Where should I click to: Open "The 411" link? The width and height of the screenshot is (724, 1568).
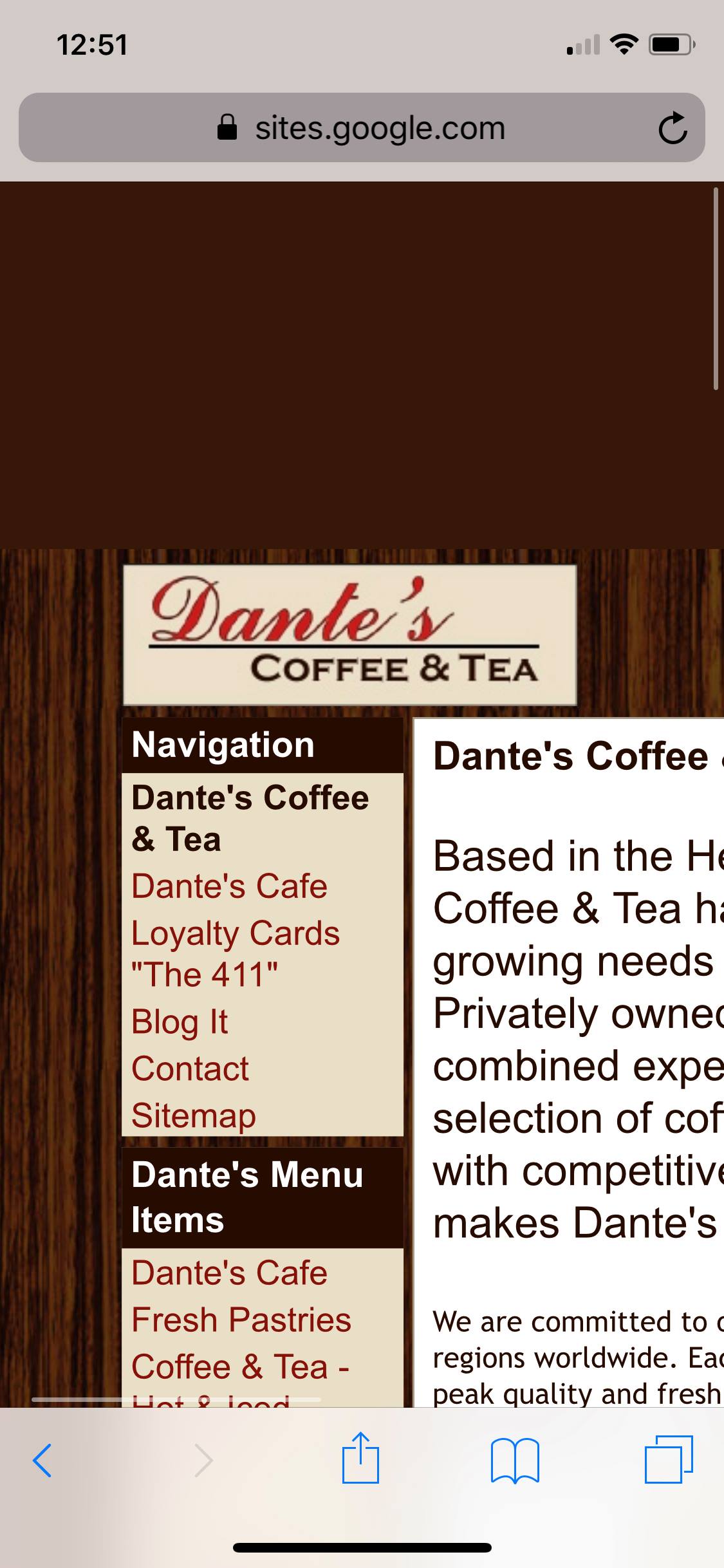[x=204, y=975]
